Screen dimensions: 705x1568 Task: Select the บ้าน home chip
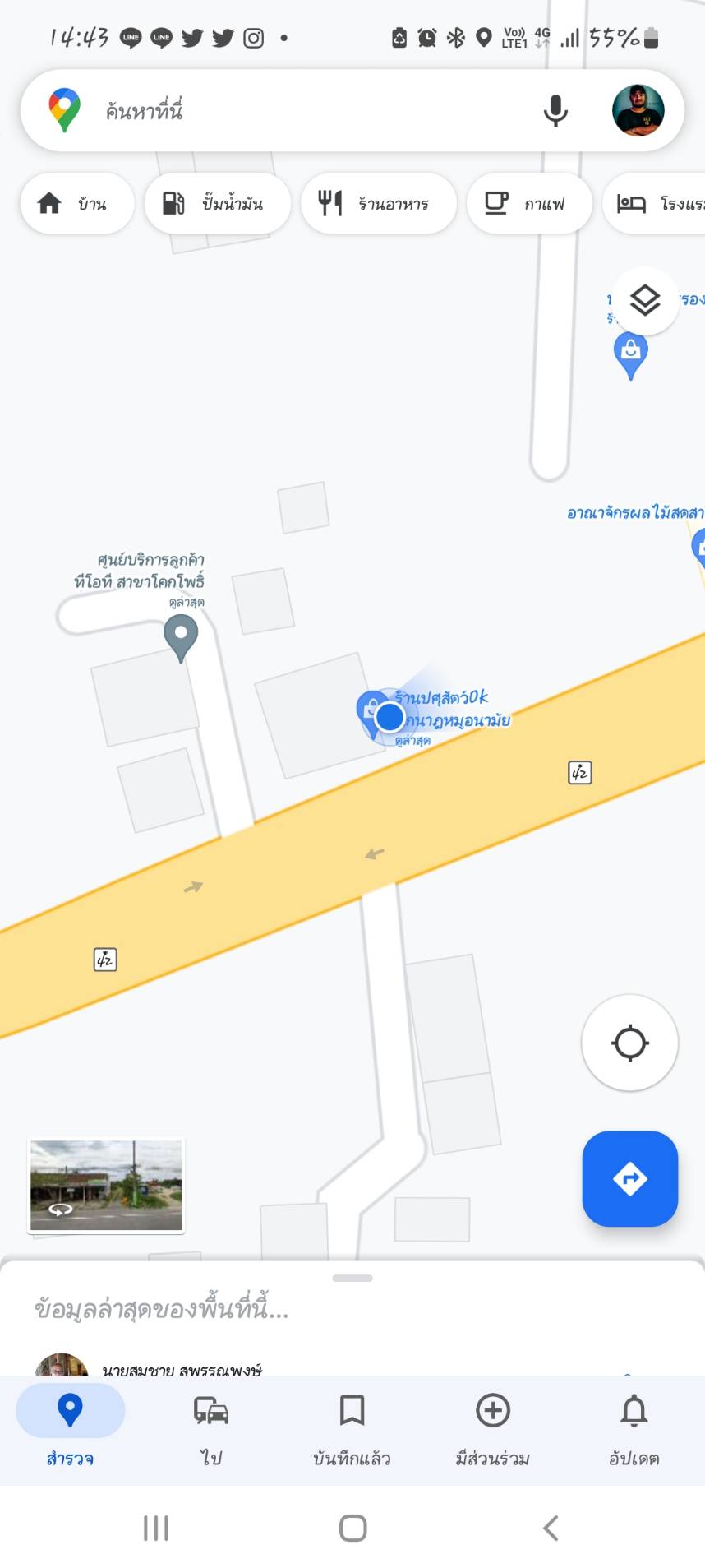[x=77, y=203]
